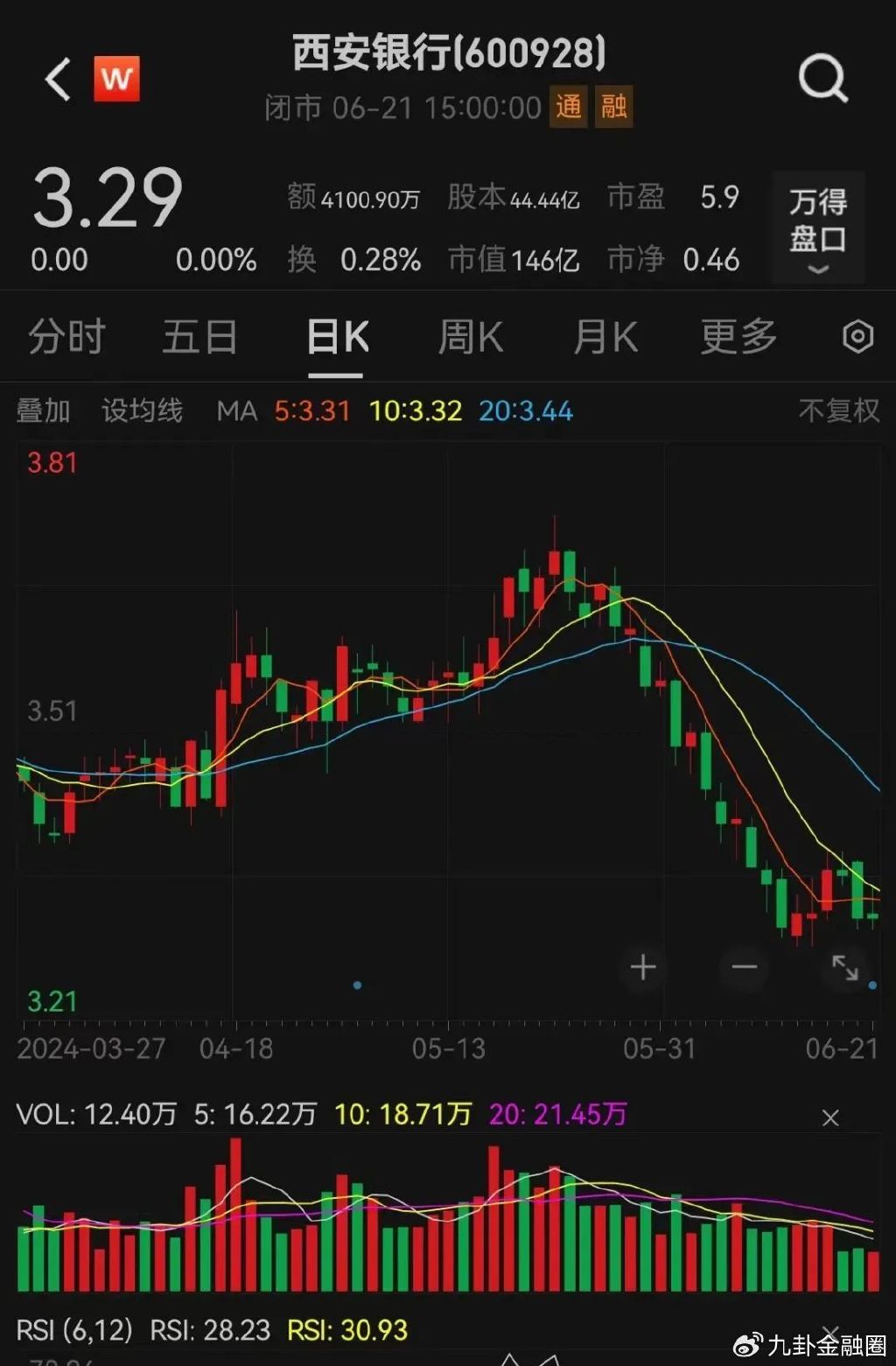Switch to the 分时 intraday tab
896x1366 pixels.
pos(67,336)
